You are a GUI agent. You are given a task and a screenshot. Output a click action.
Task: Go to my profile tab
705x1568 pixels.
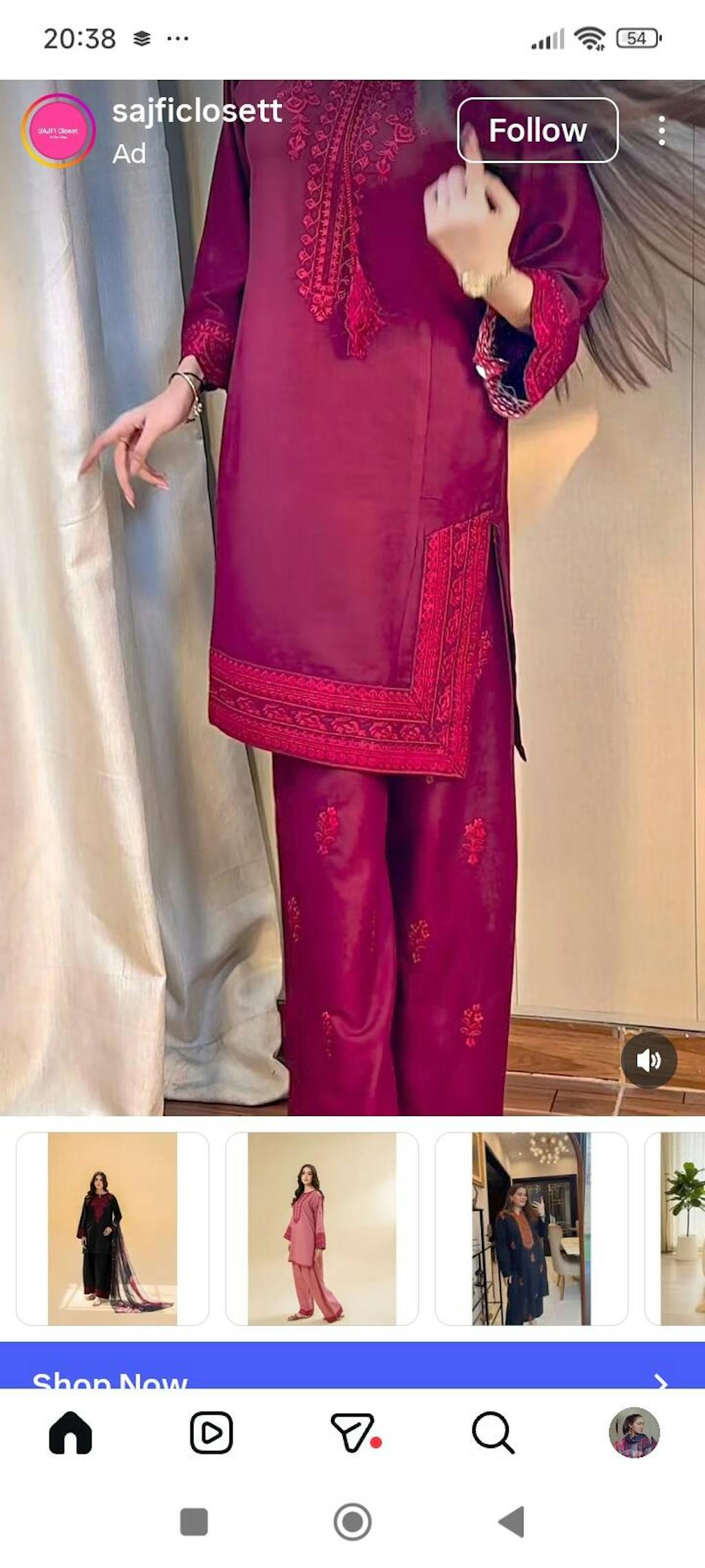pos(634,1433)
